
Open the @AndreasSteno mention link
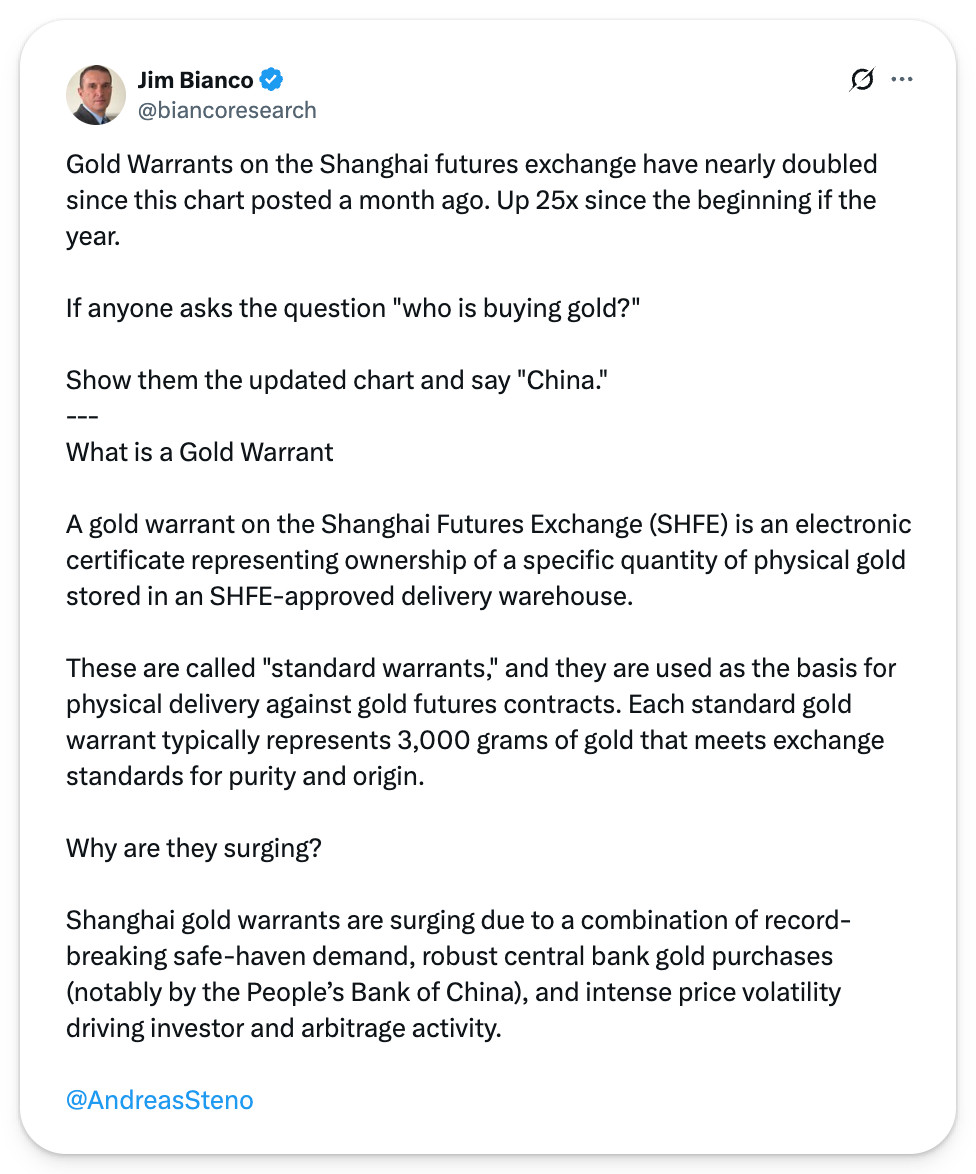160,1100
